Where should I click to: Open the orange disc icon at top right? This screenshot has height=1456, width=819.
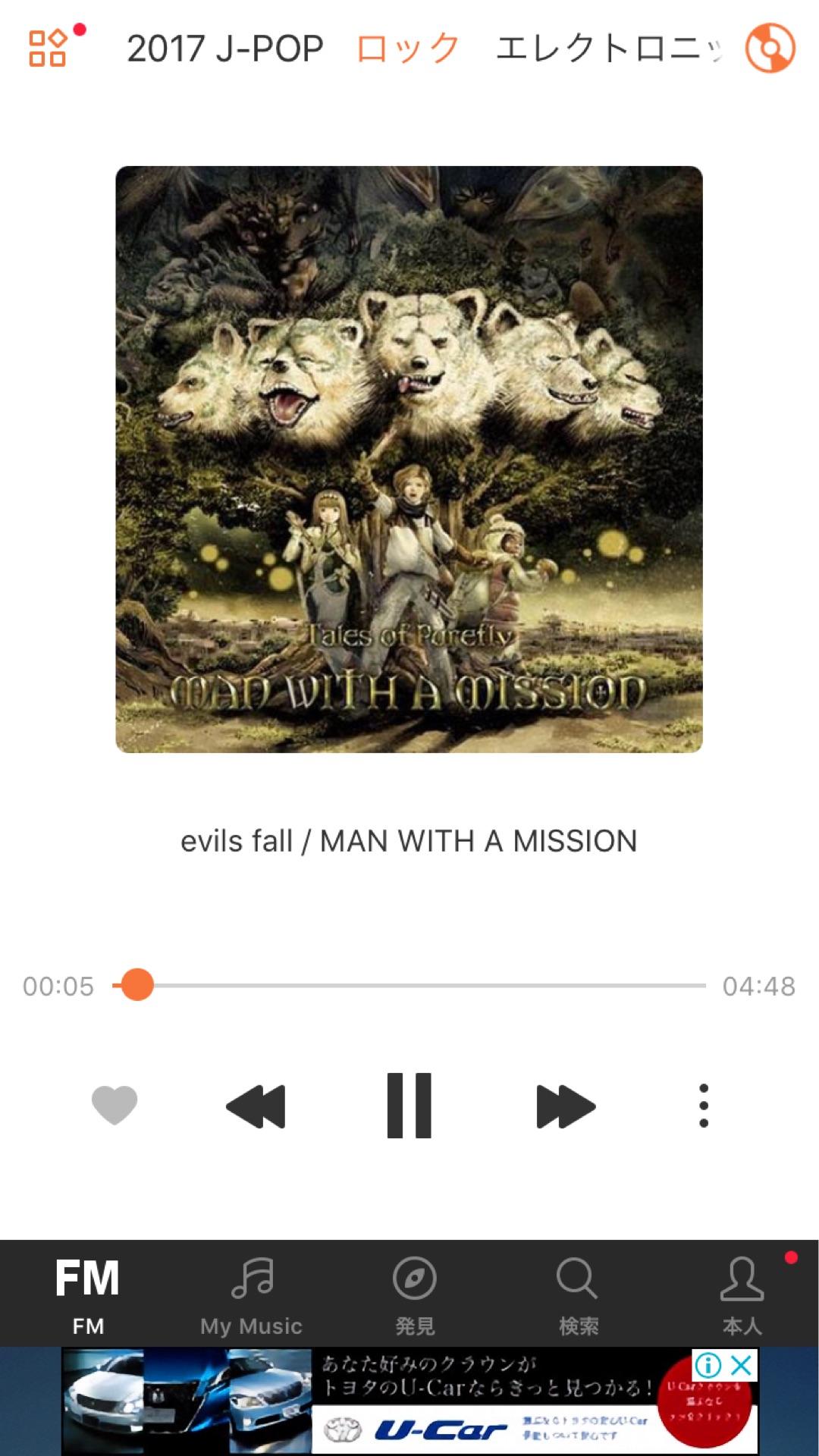click(770, 49)
